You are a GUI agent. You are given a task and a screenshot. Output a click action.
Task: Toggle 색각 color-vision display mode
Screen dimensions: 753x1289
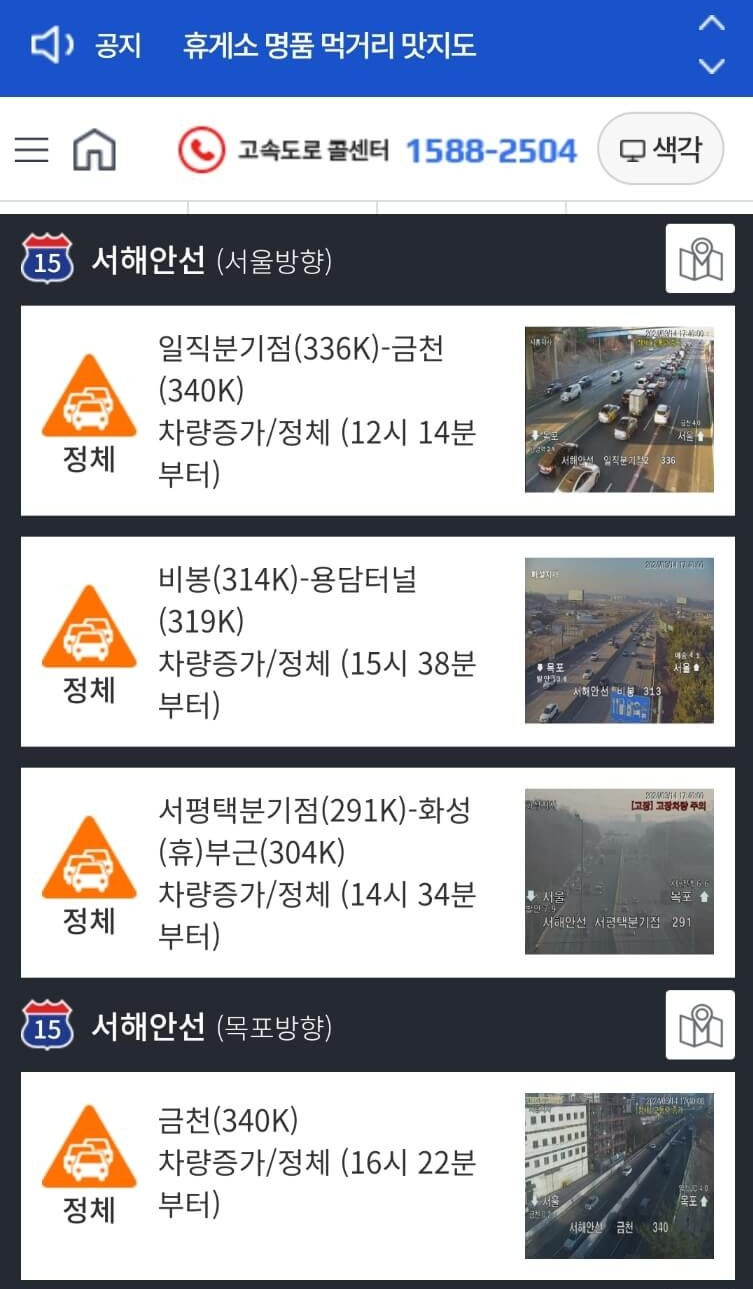coord(660,147)
